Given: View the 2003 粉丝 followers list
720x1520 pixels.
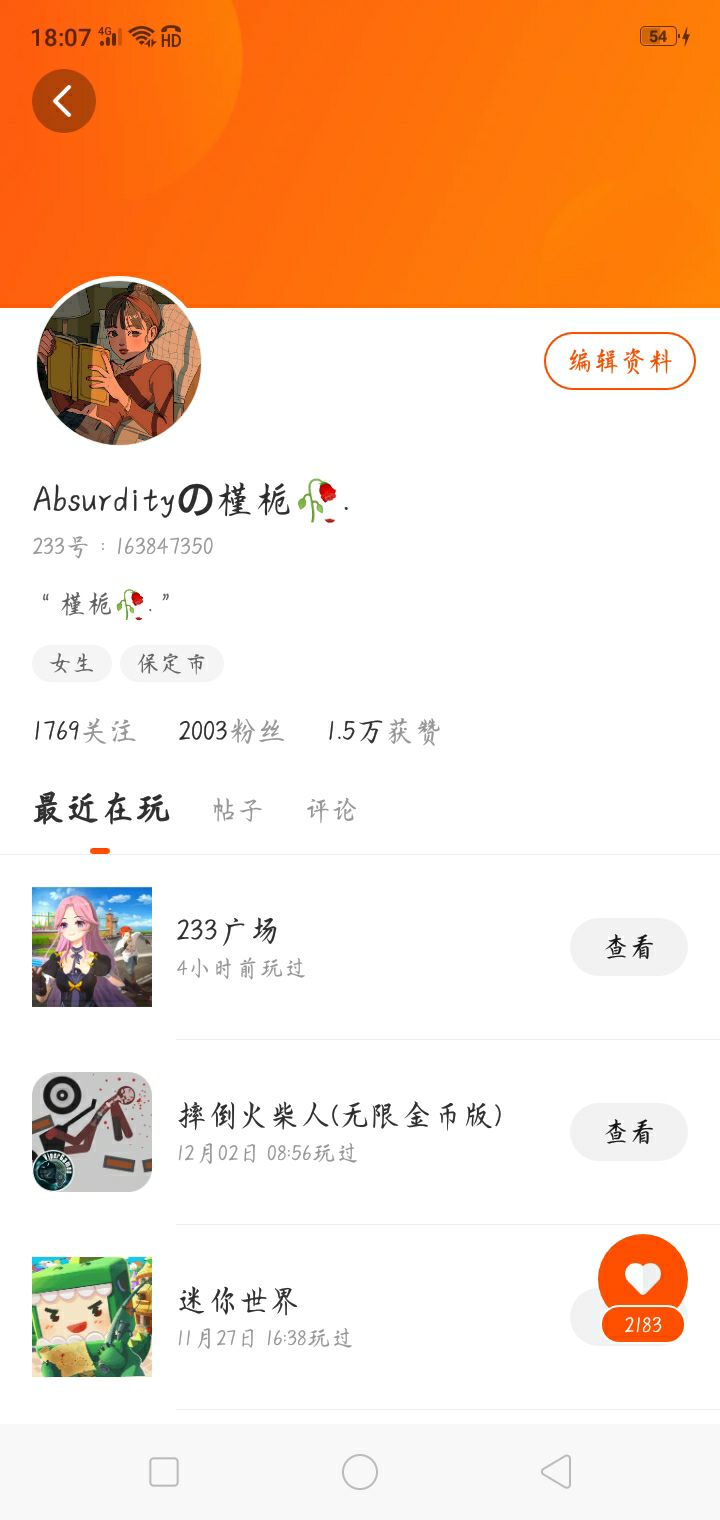Looking at the screenshot, I should point(231,731).
